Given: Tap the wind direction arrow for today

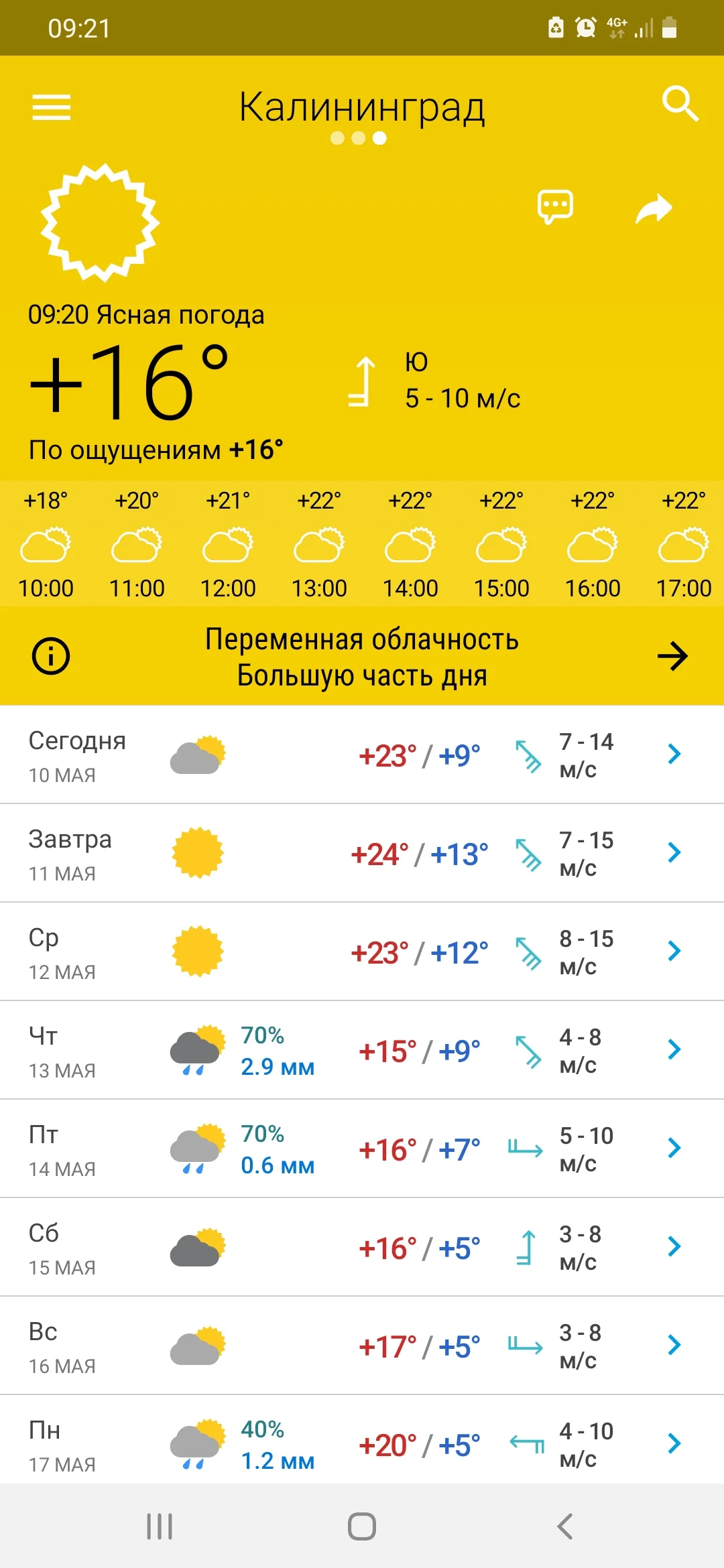Looking at the screenshot, I should tap(529, 754).
